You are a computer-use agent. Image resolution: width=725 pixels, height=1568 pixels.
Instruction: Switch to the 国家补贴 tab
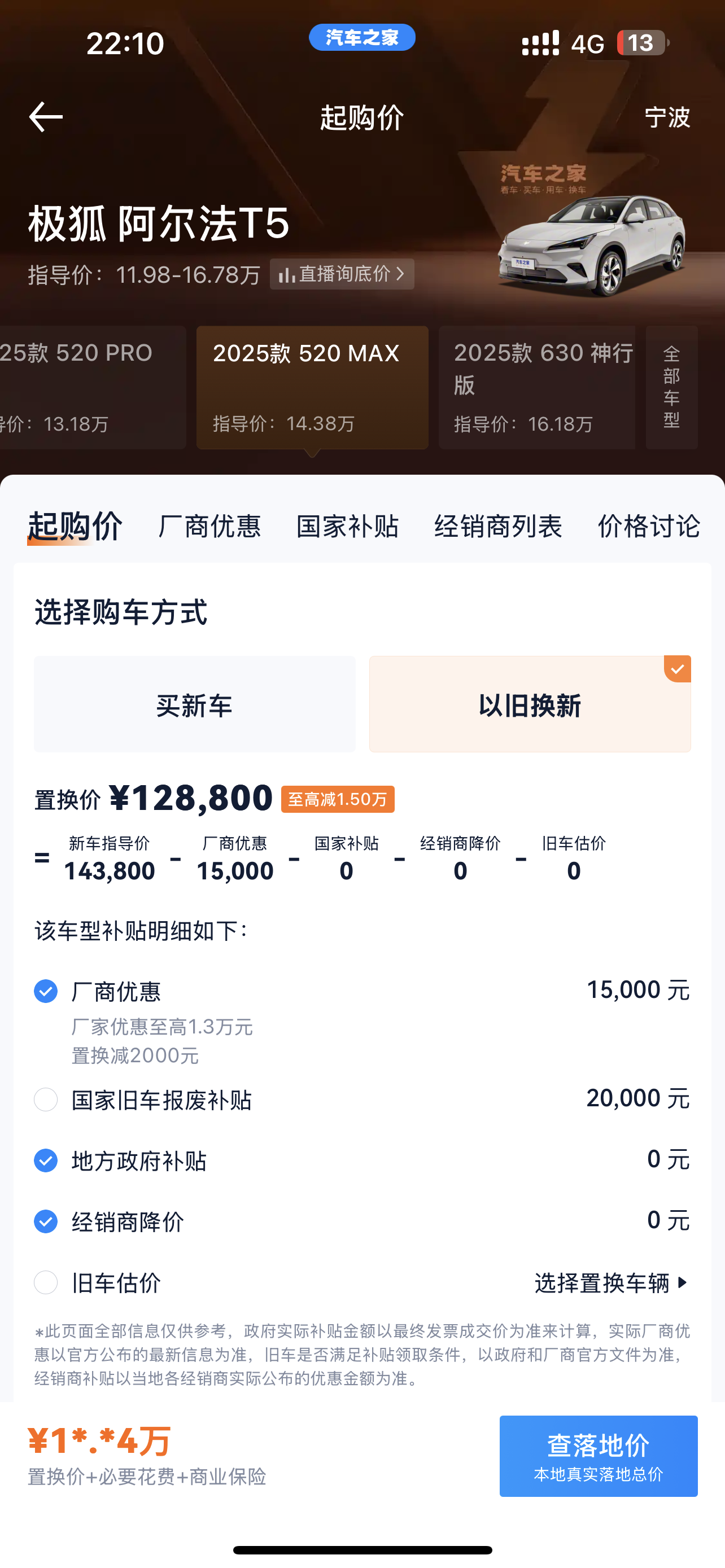click(348, 527)
